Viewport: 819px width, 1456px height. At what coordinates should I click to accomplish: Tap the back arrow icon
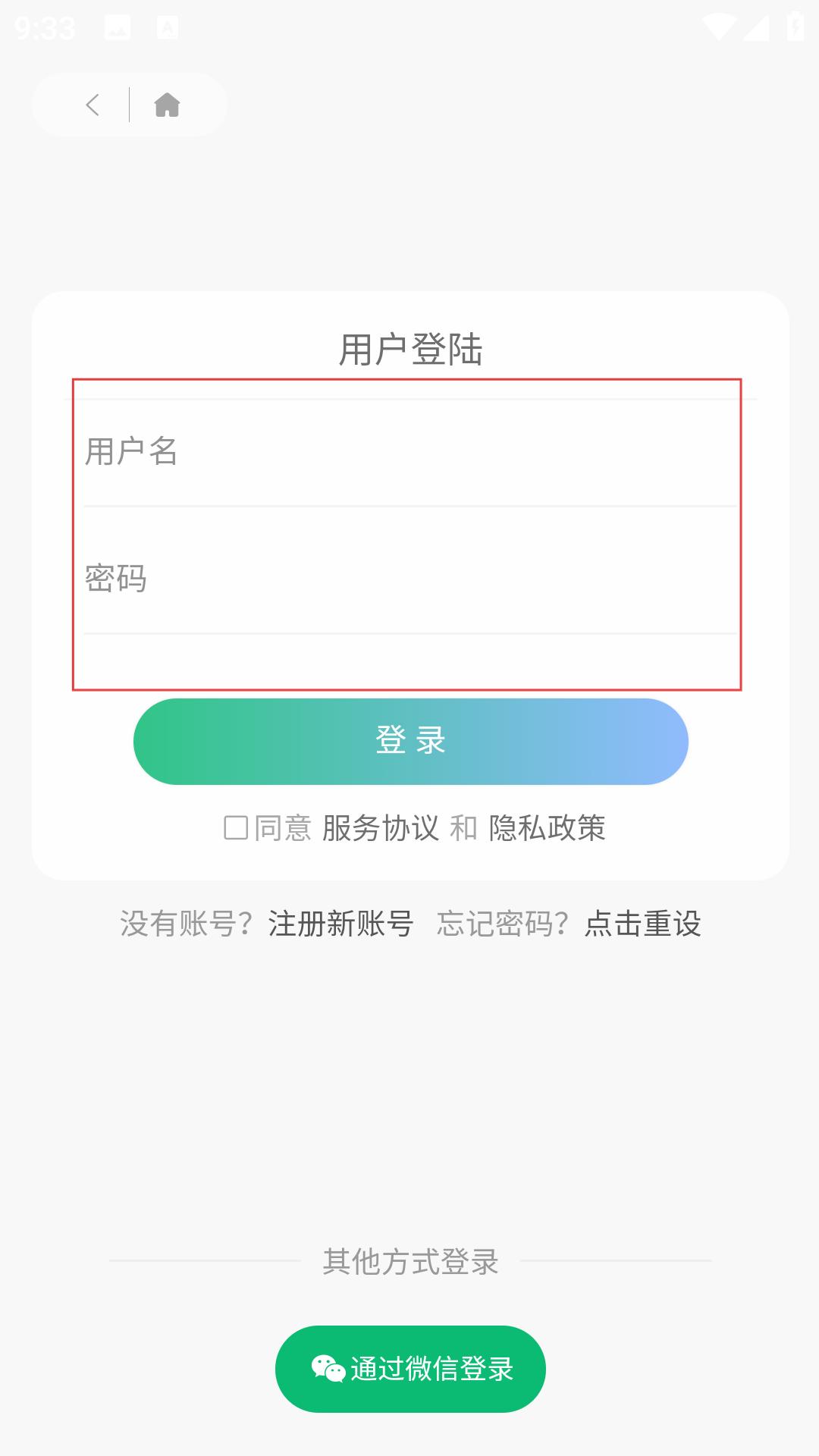tap(93, 105)
